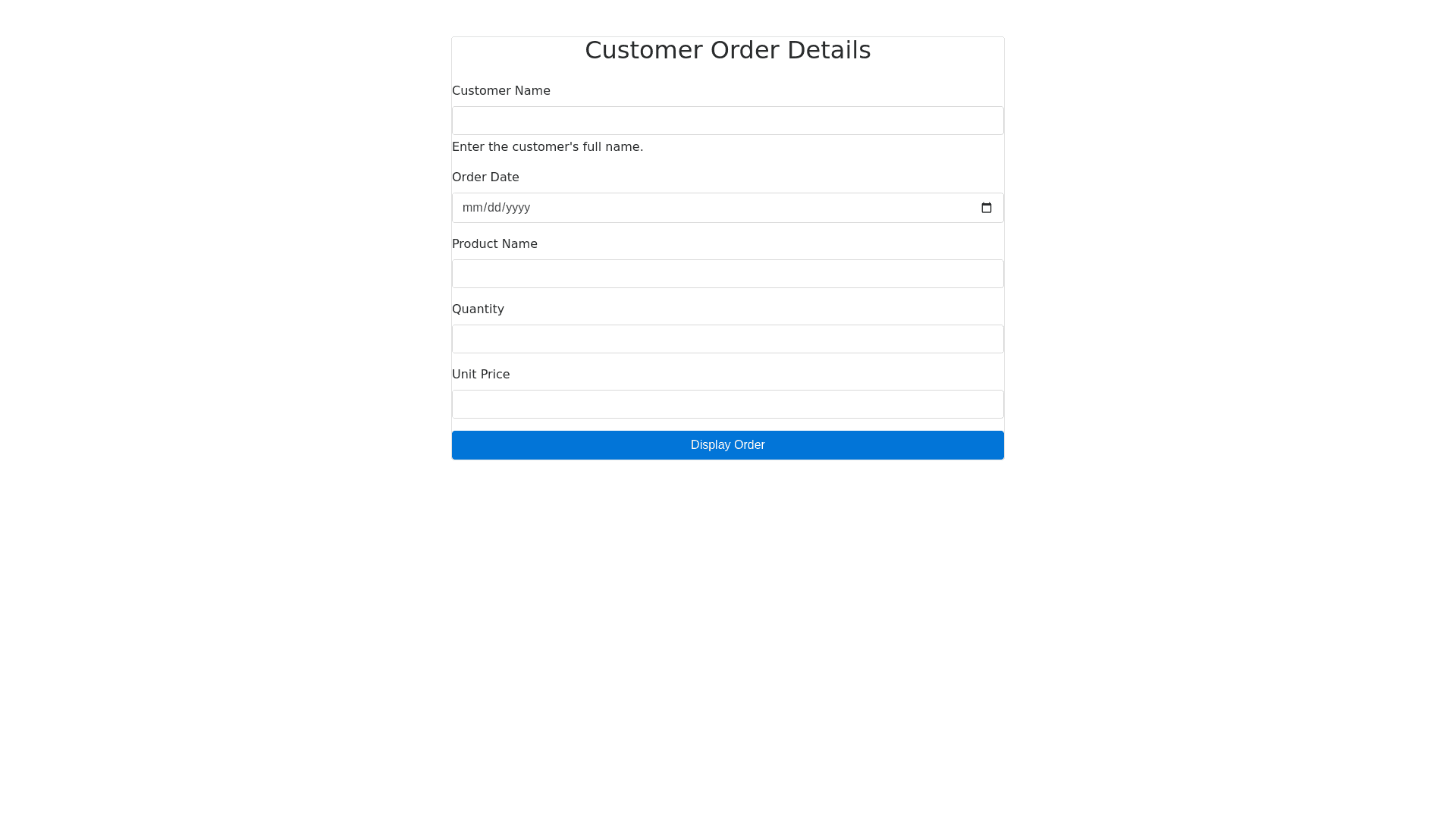Tap the Customer Name field
Image resolution: width=1456 pixels, height=819 pixels.
coord(727,121)
